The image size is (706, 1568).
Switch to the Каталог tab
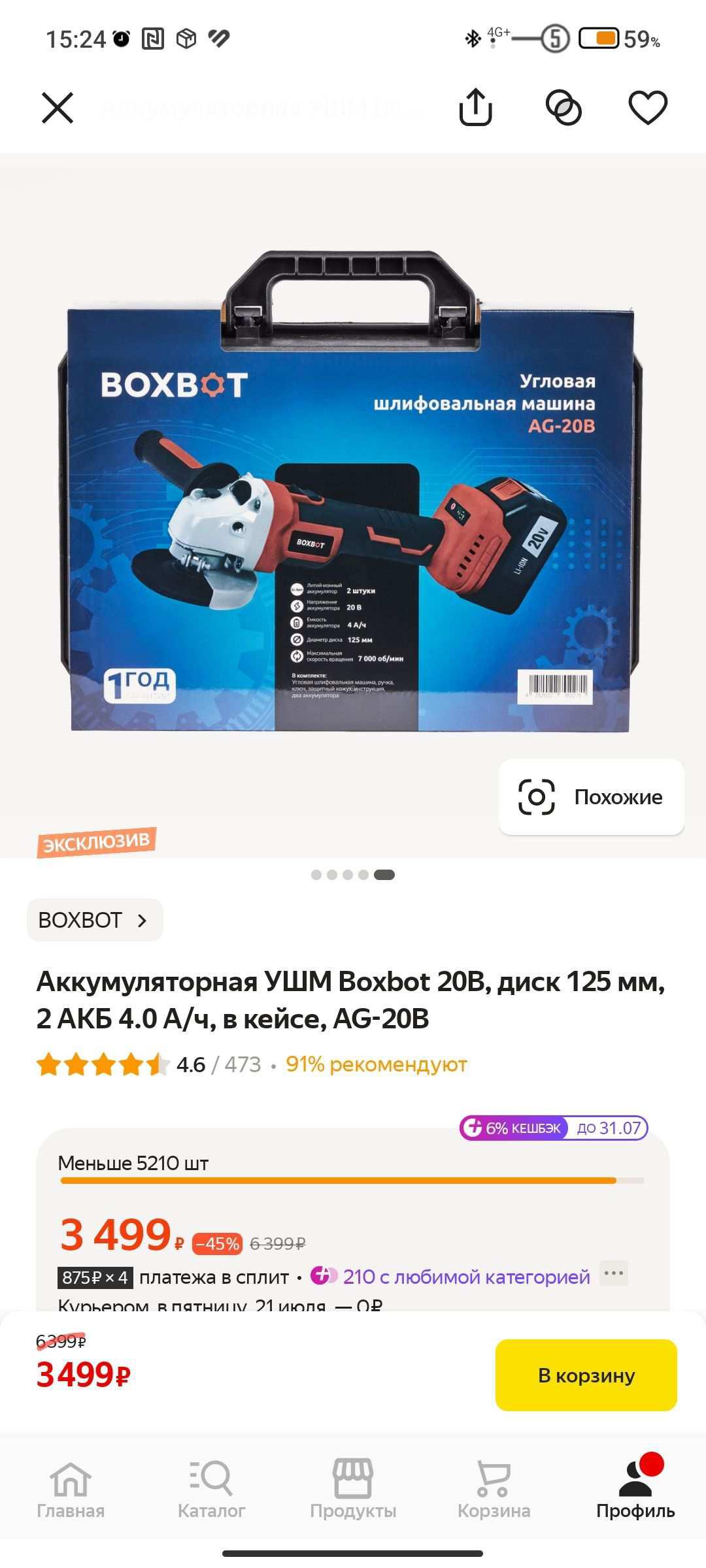(211, 1490)
